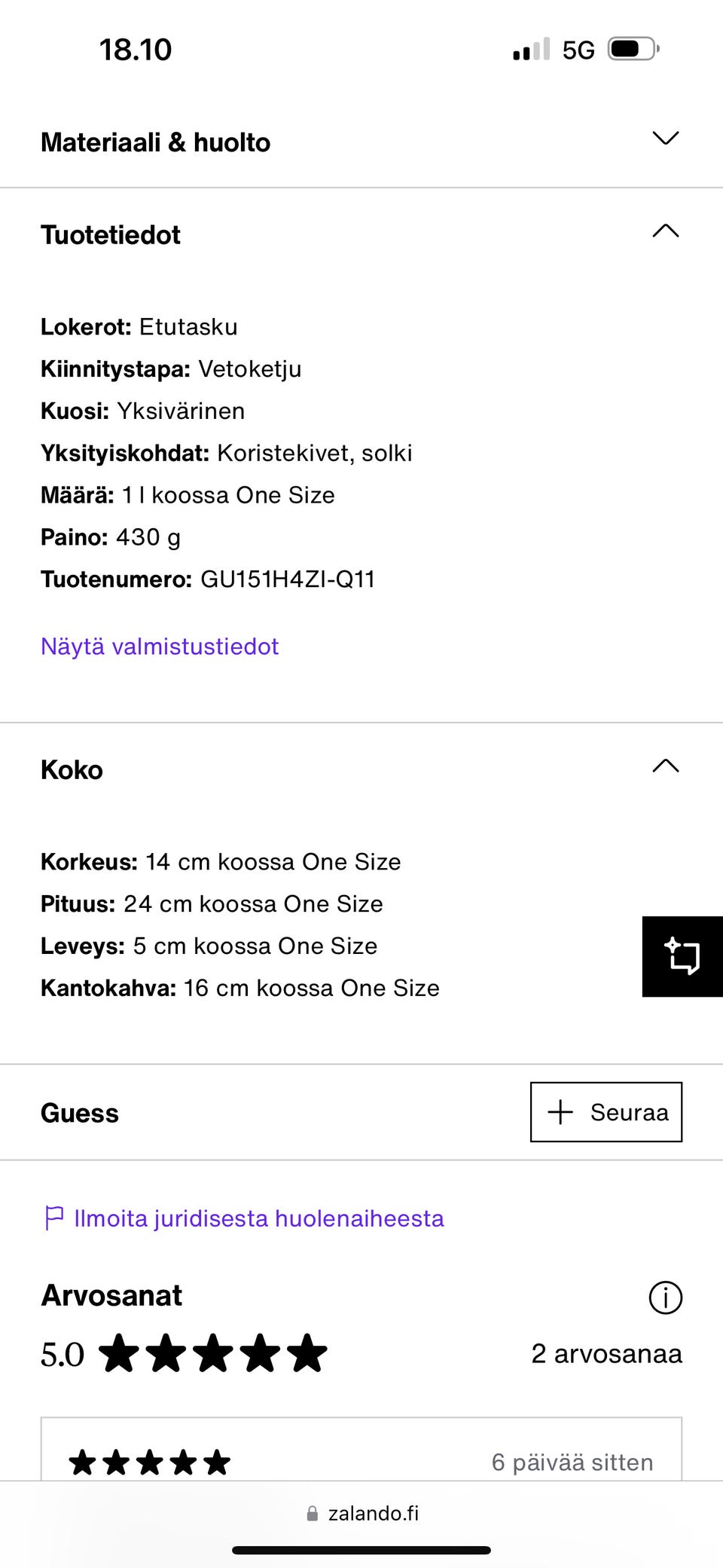Click the lock icon next to zalando.fi
Screen dimensions: 723x1568
[x=311, y=1513]
